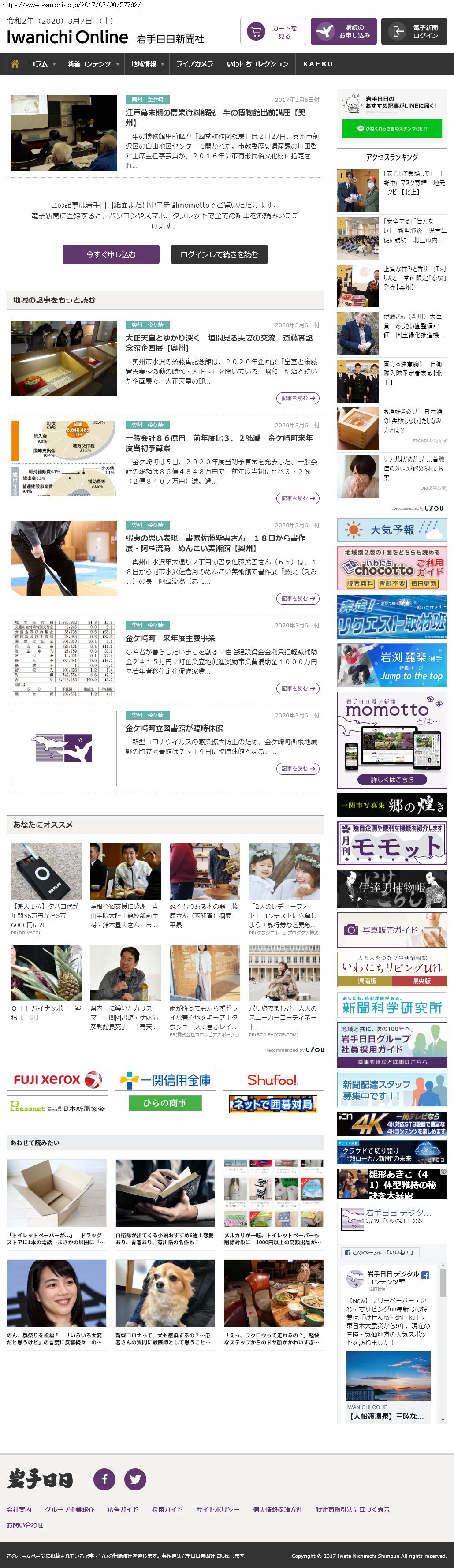Open the カートを見る cart button
This screenshot has width=454, height=1568.
tap(273, 32)
